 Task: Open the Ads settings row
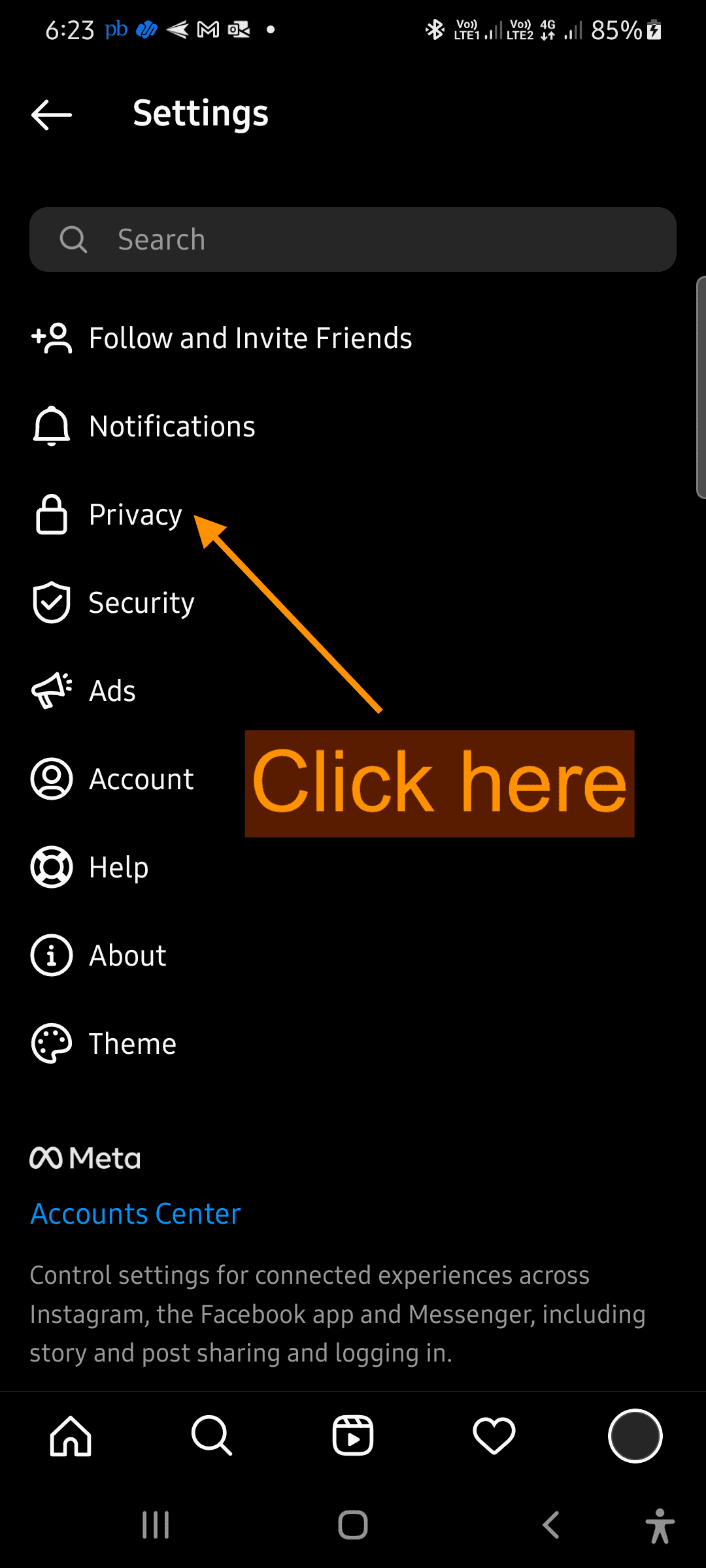[x=353, y=691]
